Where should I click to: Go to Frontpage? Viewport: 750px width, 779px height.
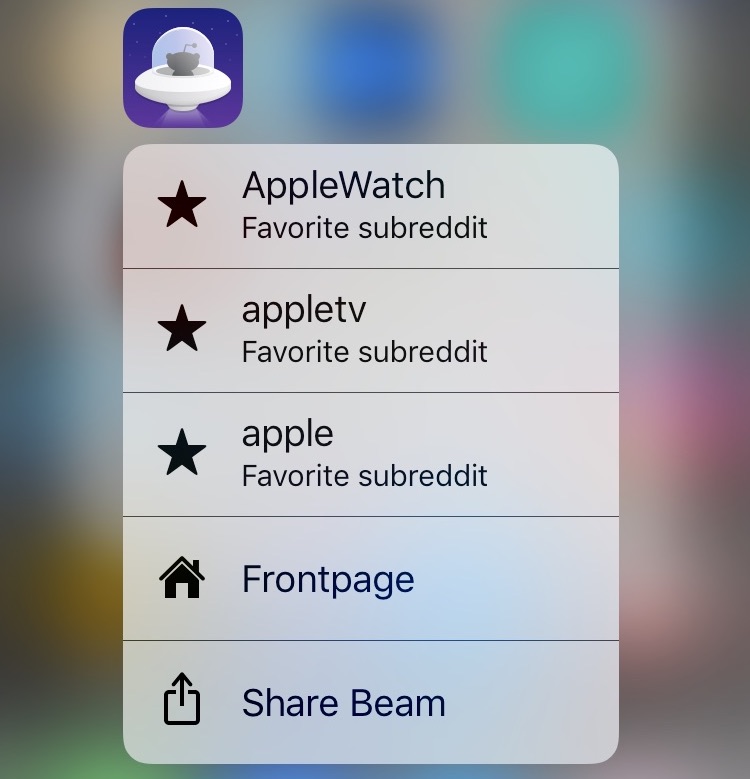point(370,578)
